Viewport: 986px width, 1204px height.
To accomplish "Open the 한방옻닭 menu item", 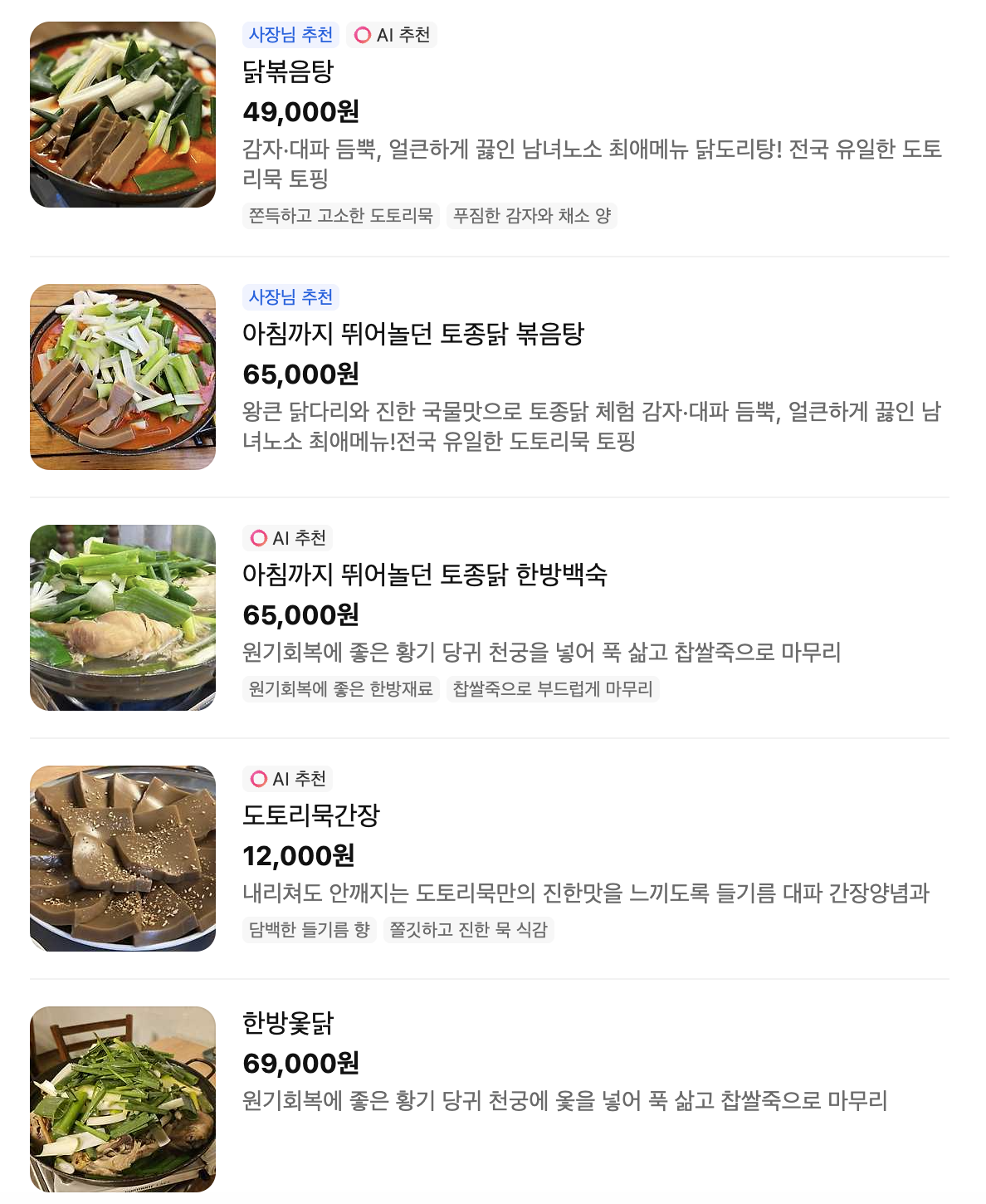I will (287, 1023).
